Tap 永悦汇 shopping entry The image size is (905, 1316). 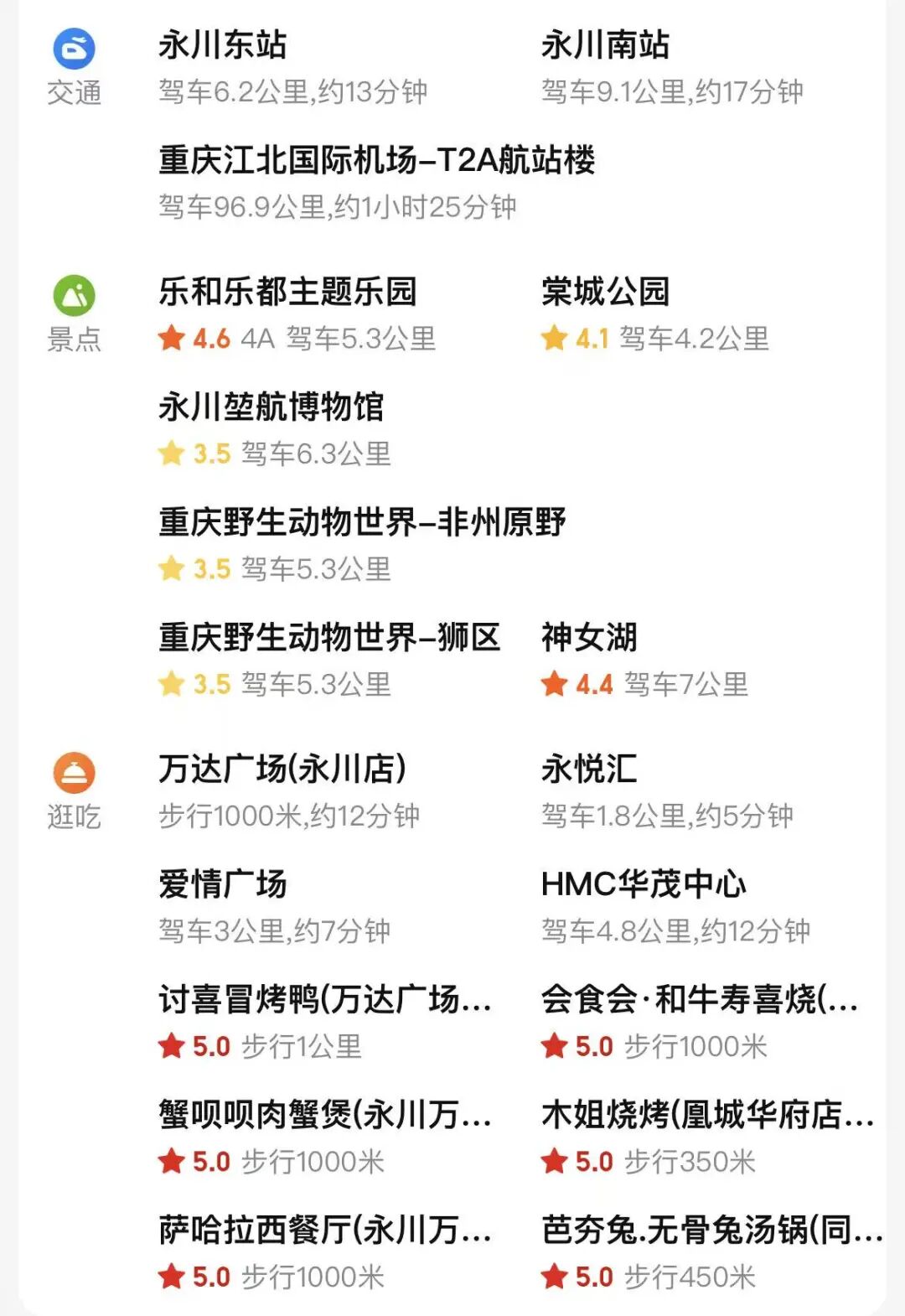(589, 769)
